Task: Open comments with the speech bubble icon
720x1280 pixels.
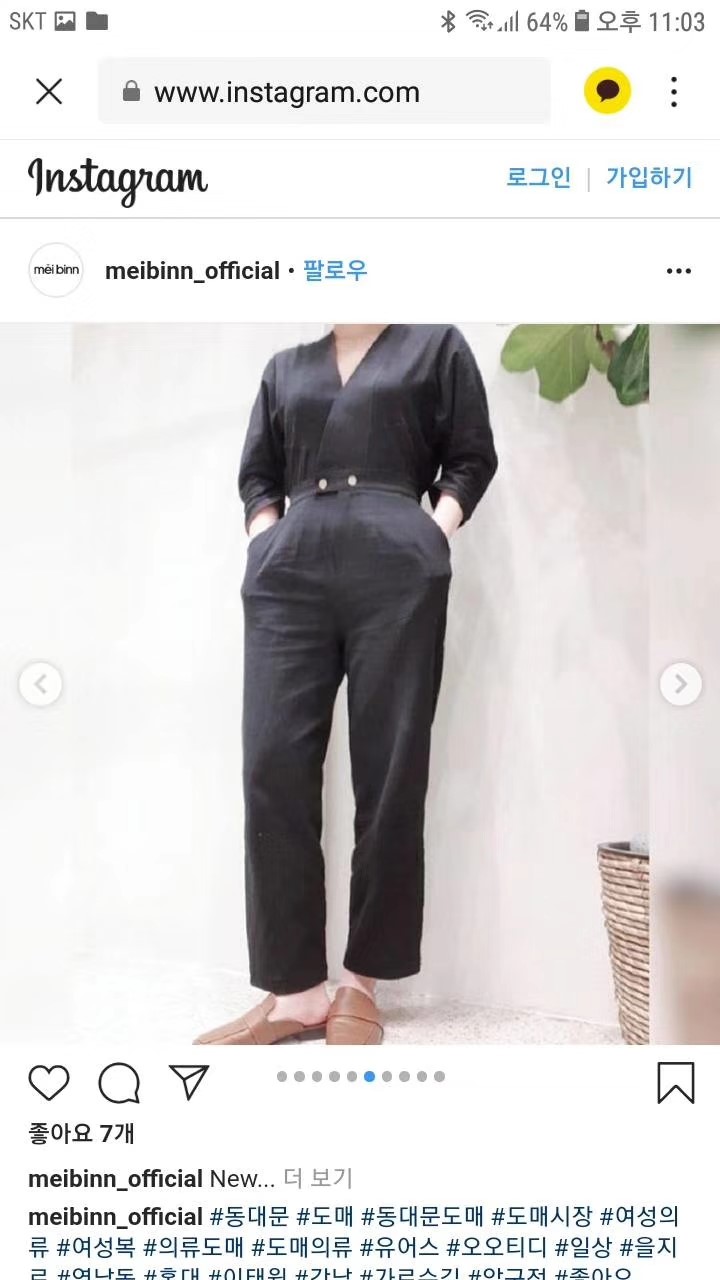Action: click(119, 1083)
